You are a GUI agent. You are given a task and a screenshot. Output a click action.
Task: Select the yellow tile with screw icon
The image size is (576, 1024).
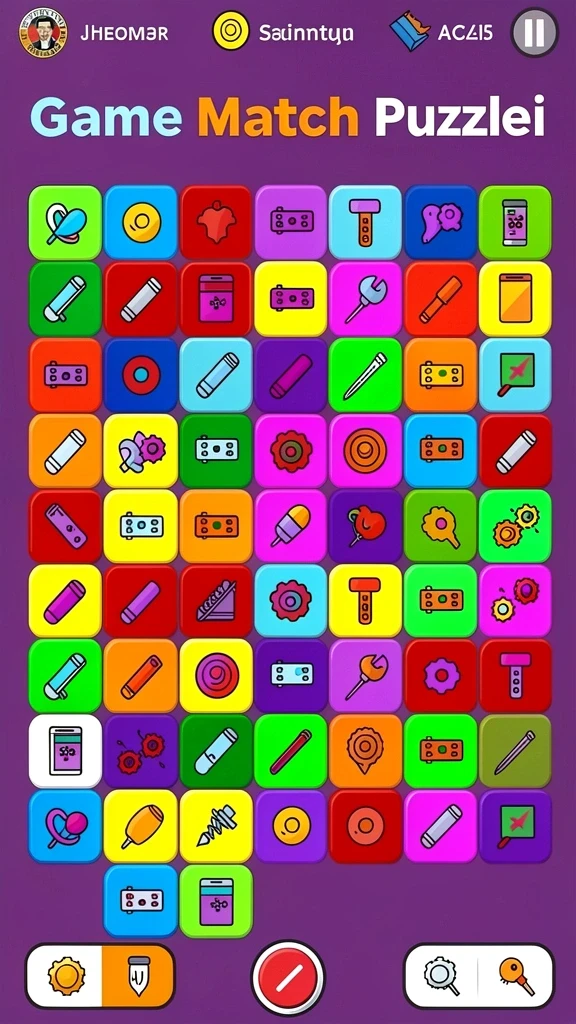216,826
